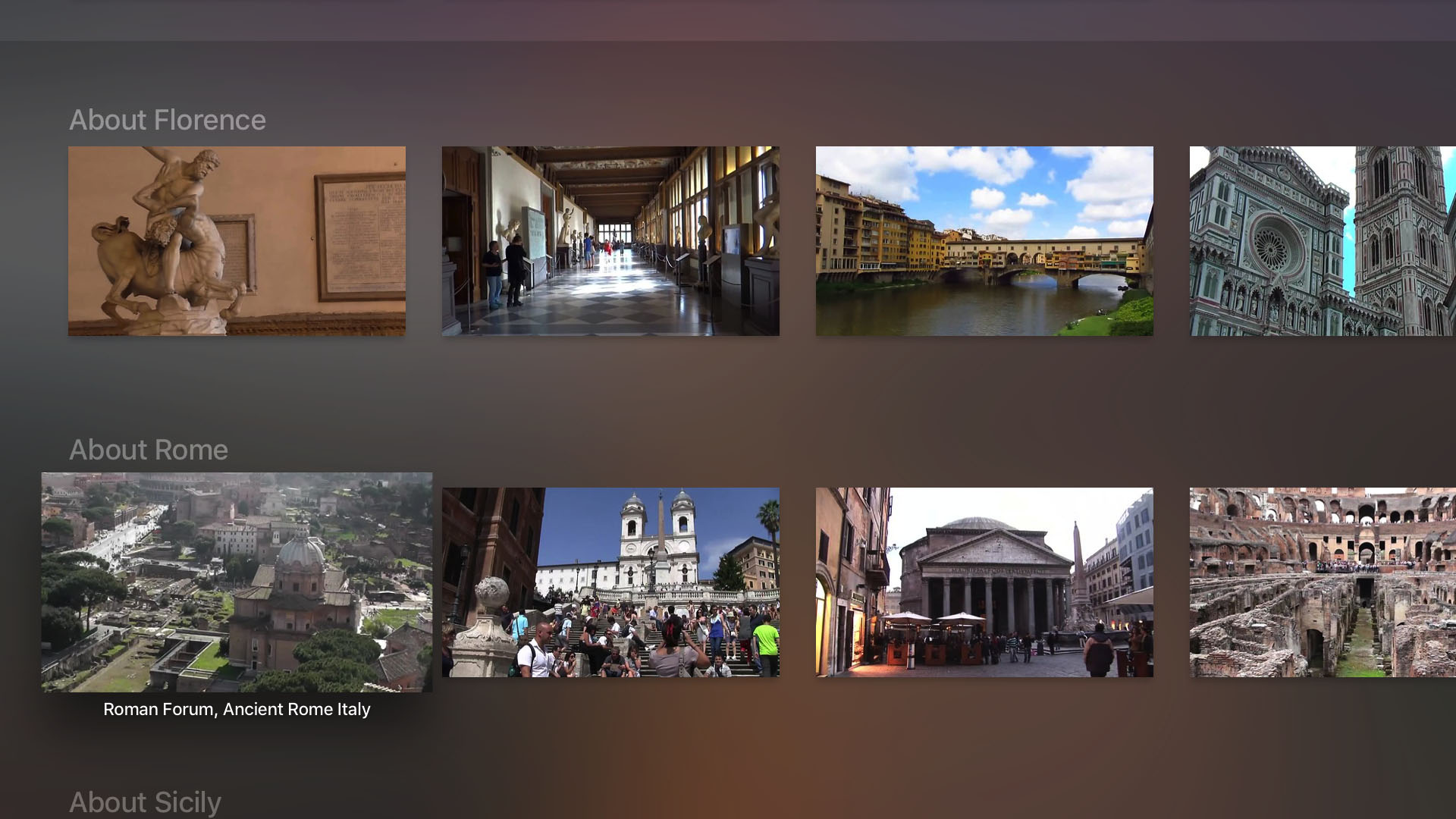Open the Rome amphitheater ruins video
1456x819 pixels.
pyautogui.click(x=1323, y=582)
